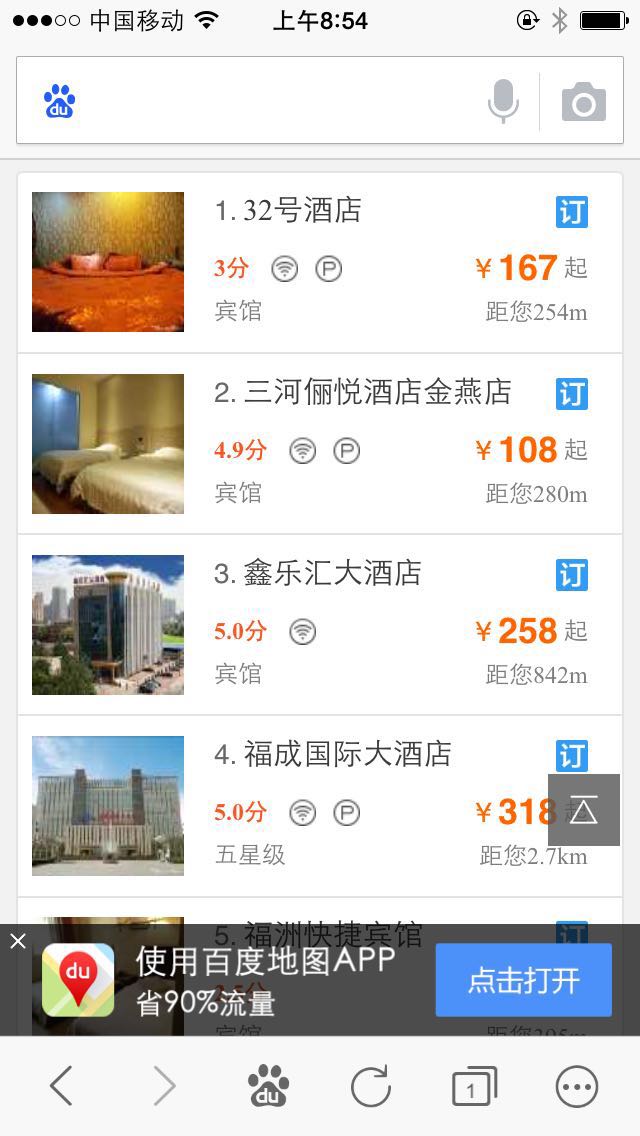Start voice search with microphone icon
This screenshot has height=1136, width=640.
click(x=503, y=101)
